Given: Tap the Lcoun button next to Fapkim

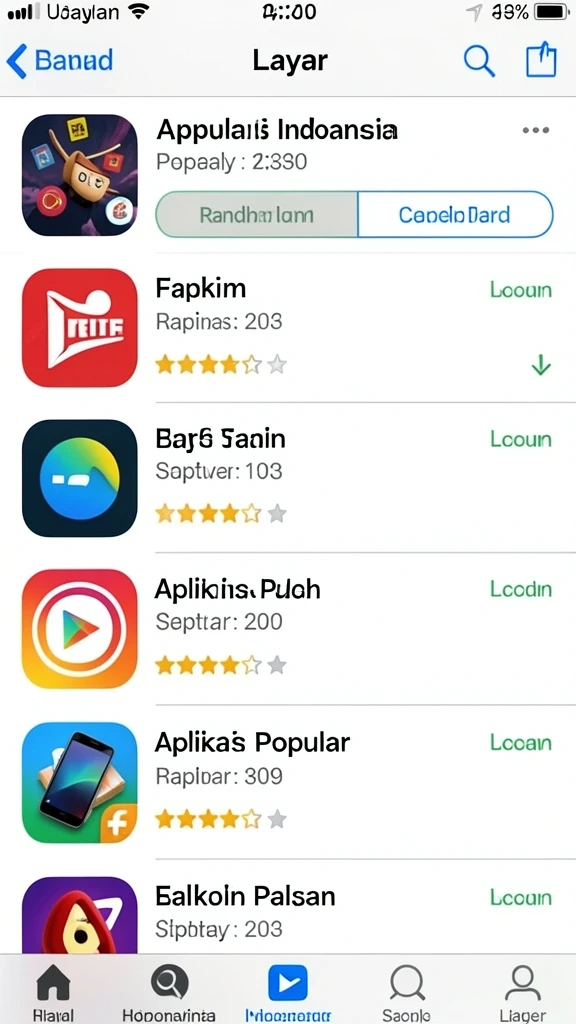Looking at the screenshot, I should click(x=520, y=290).
